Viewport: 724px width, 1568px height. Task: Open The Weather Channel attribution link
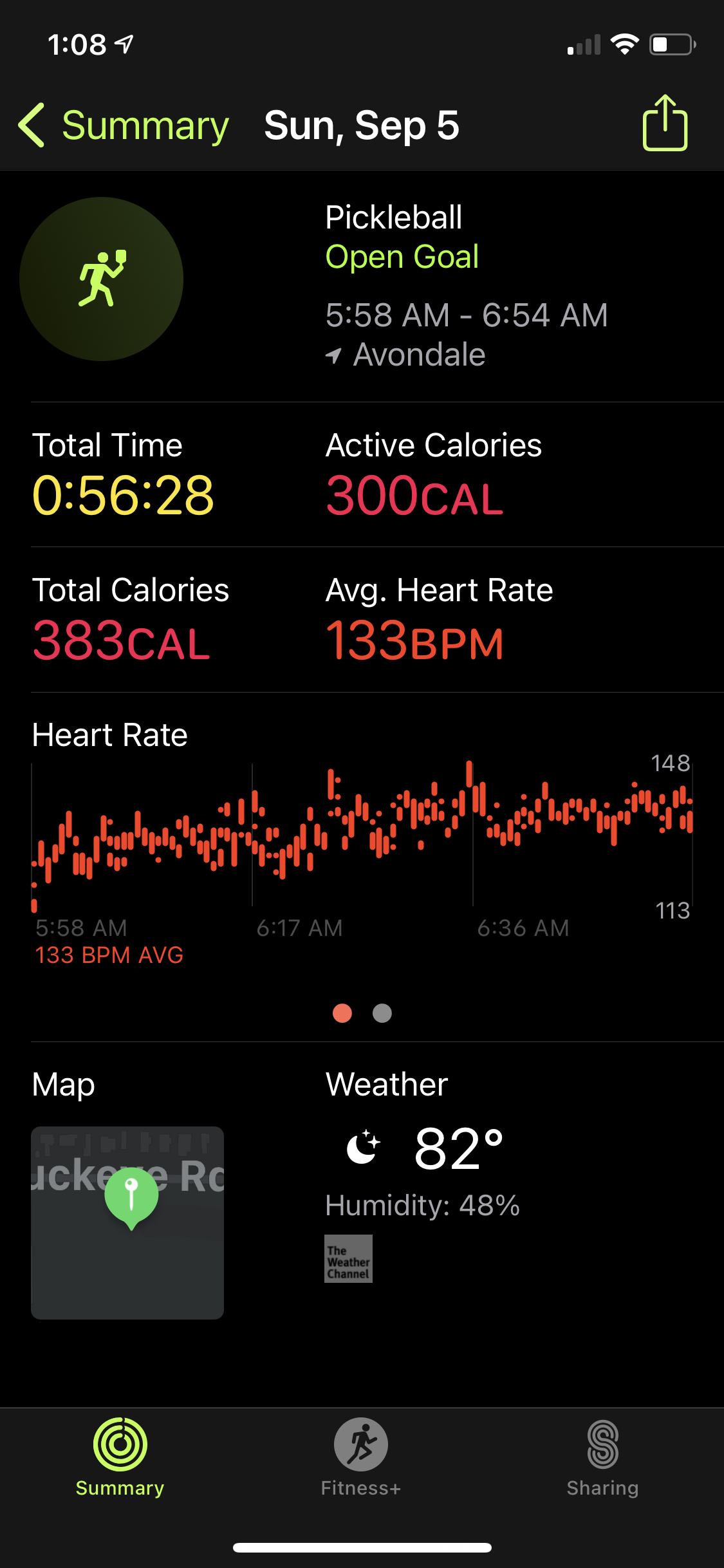[x=348, y=1258]
